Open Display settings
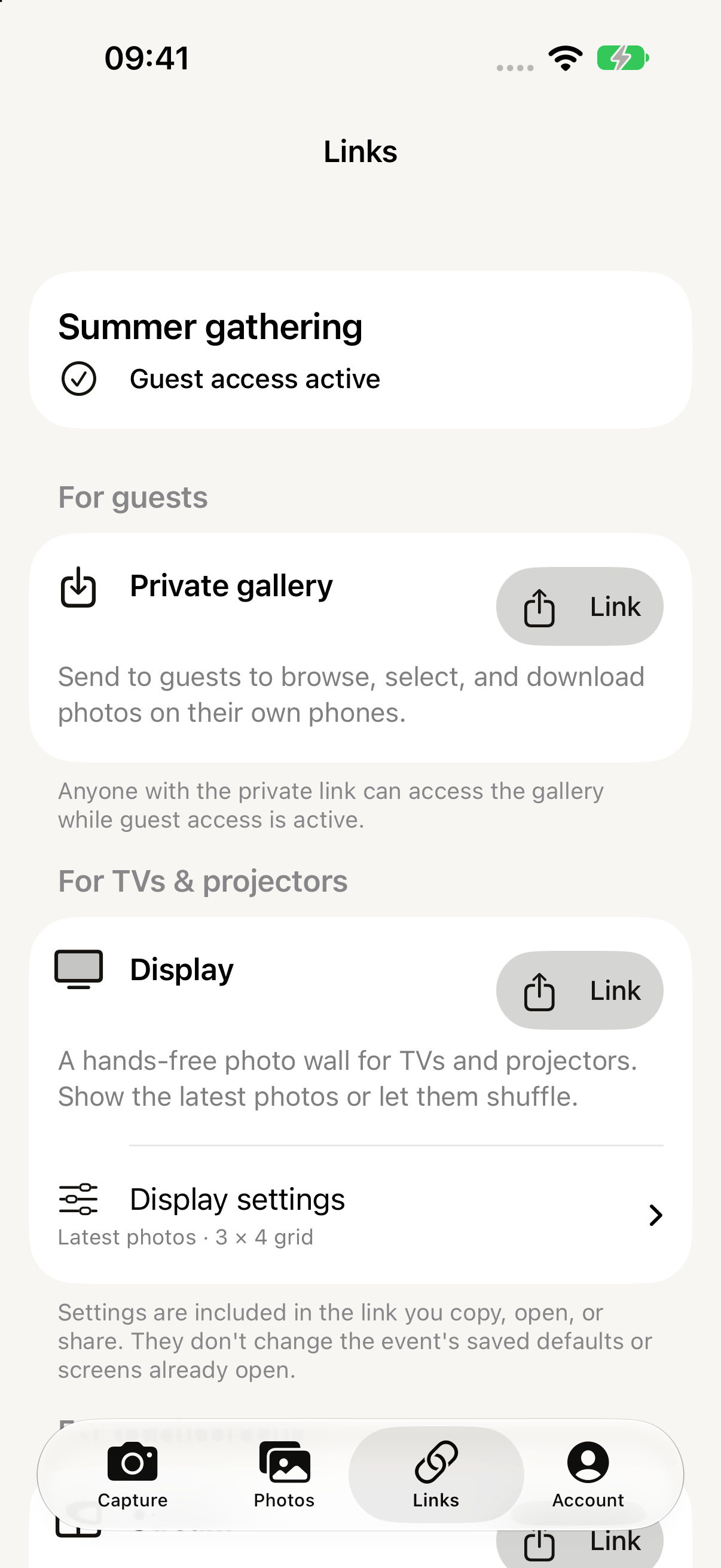This screenshot has height=1568, width=721. coord(360,1215)
